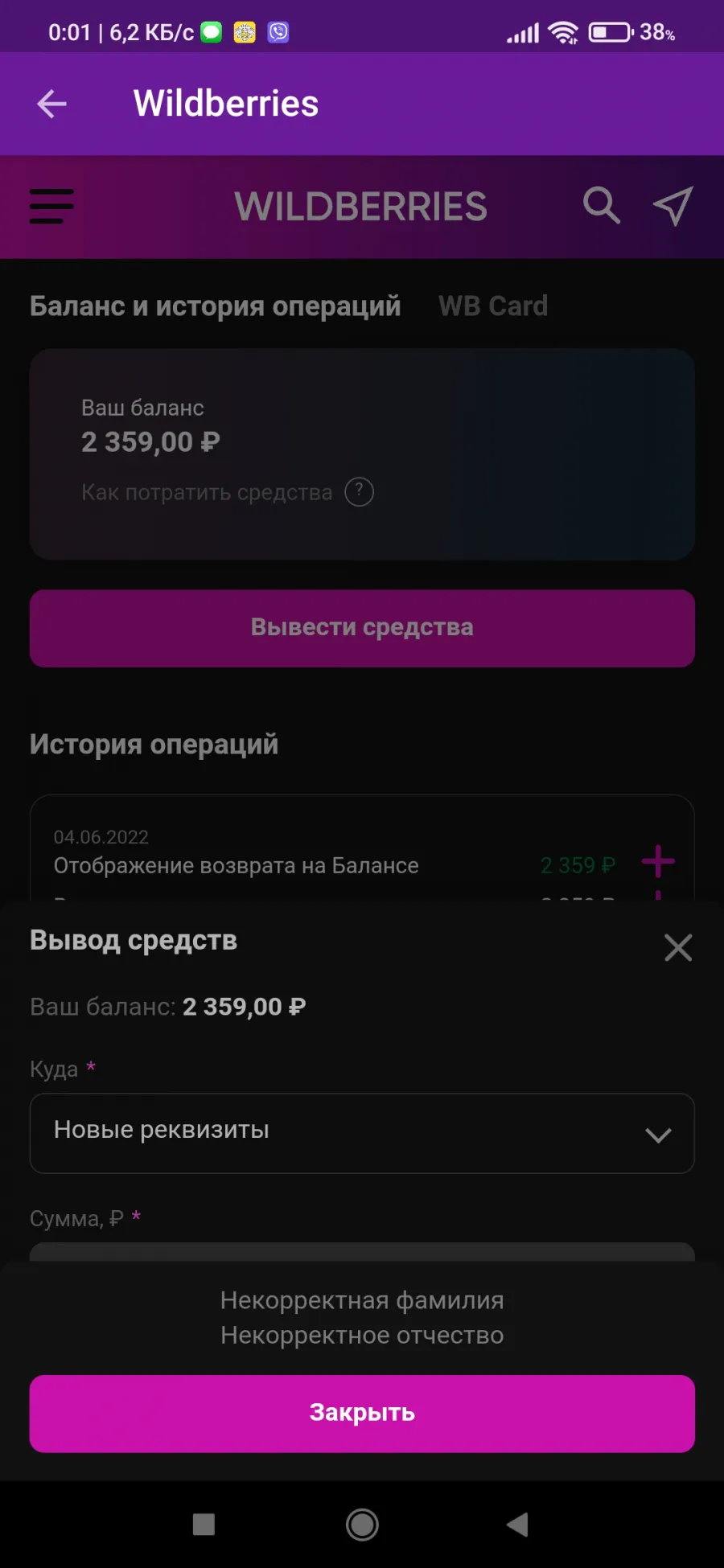The height and width of the screenshot is (1568, 724).
Task: Expand the 04.06.2022 operation with plus
Action: pyautogui.click(x=658, y=861)
